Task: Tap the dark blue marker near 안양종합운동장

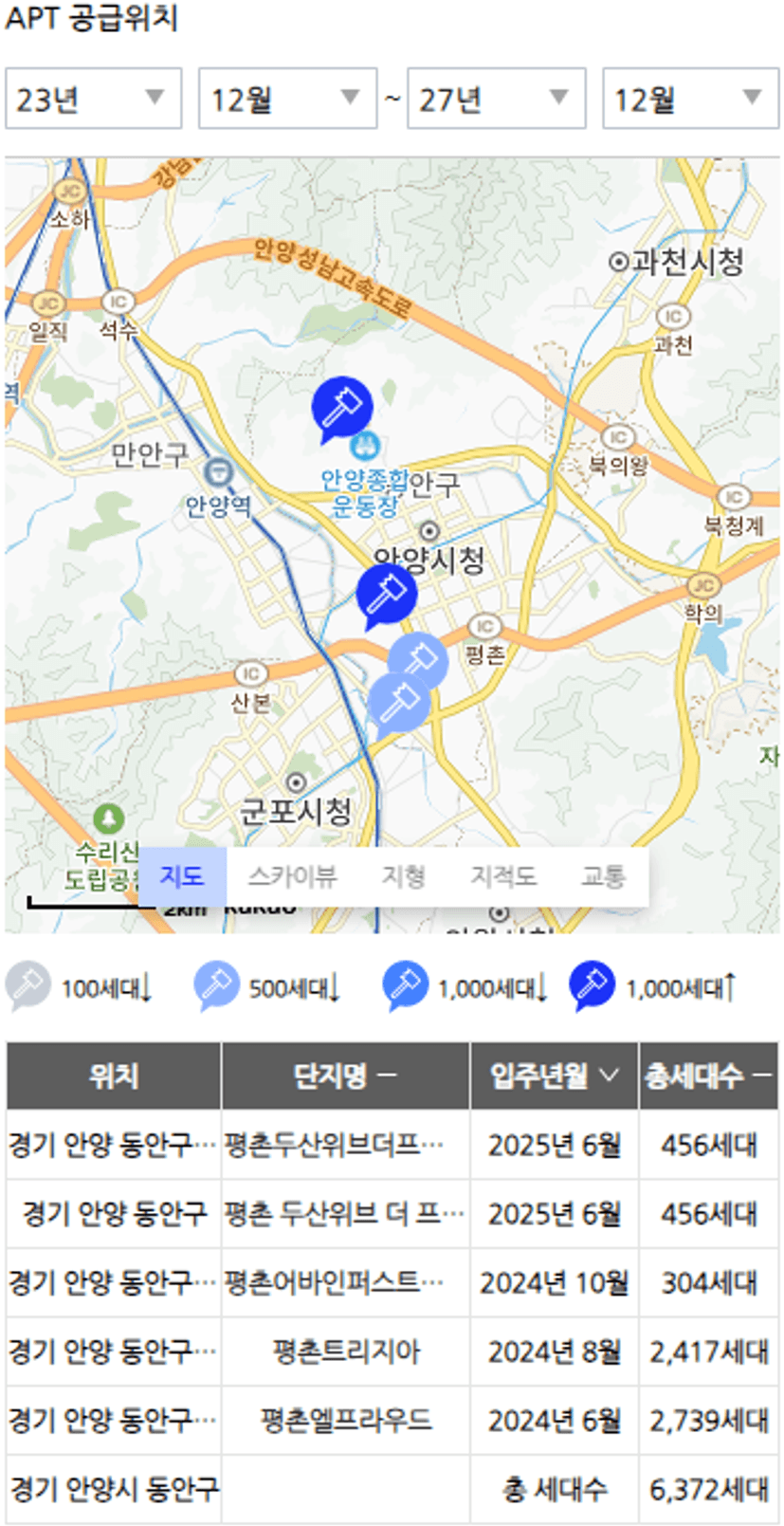Action: click(x=341, y=408)
